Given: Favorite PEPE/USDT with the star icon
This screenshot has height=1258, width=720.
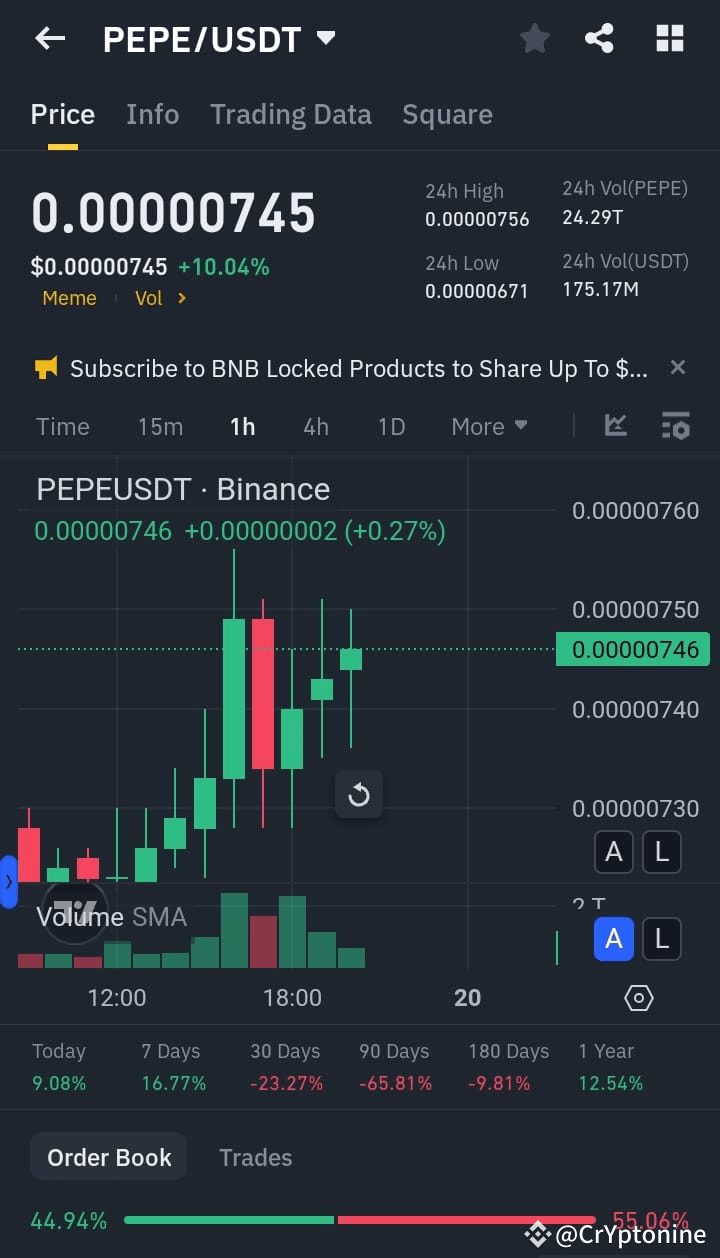Looking at the screenshot, I should tap(534, 38).
